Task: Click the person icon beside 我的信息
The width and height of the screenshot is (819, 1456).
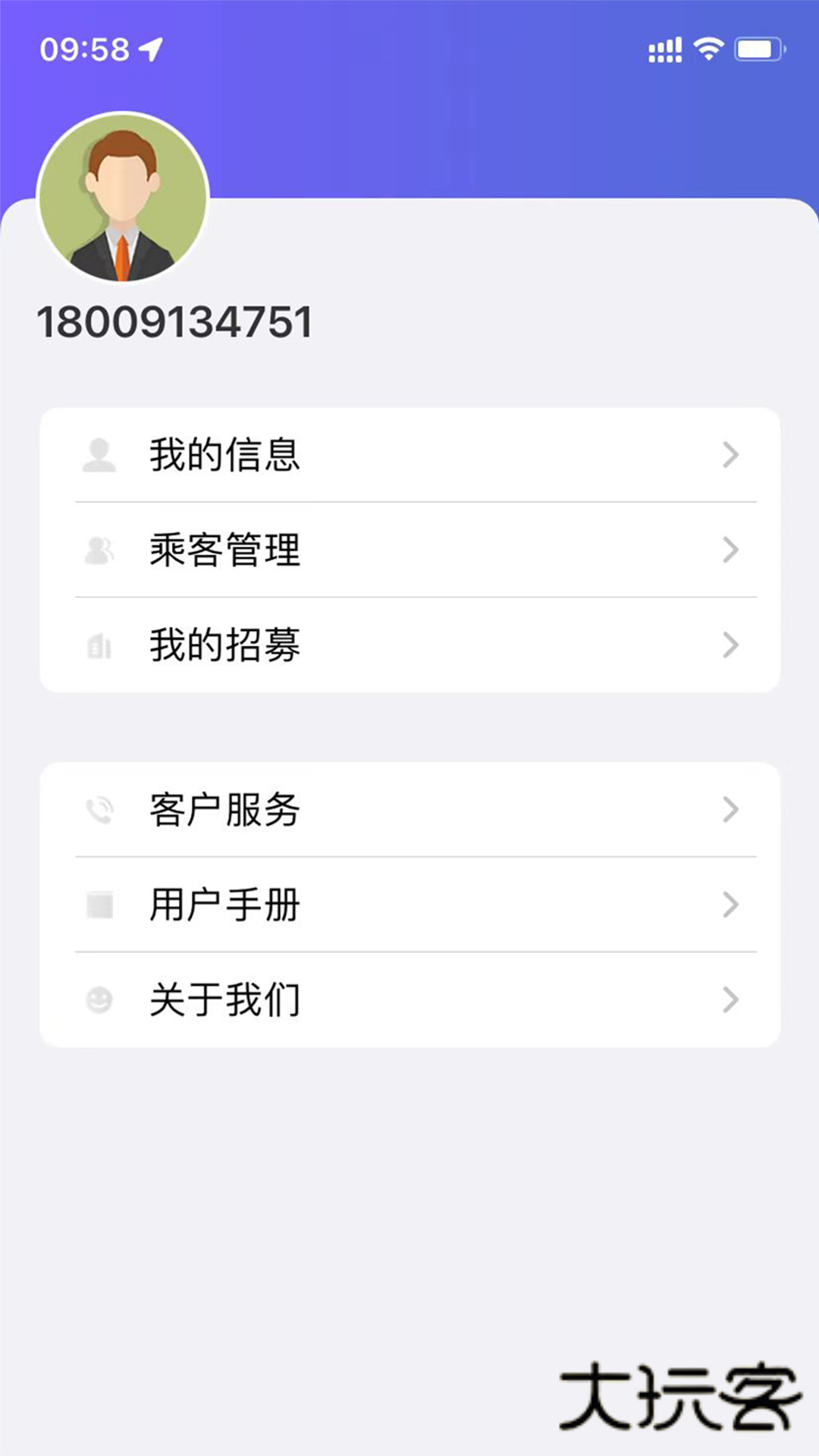Action: pos(99,455)
